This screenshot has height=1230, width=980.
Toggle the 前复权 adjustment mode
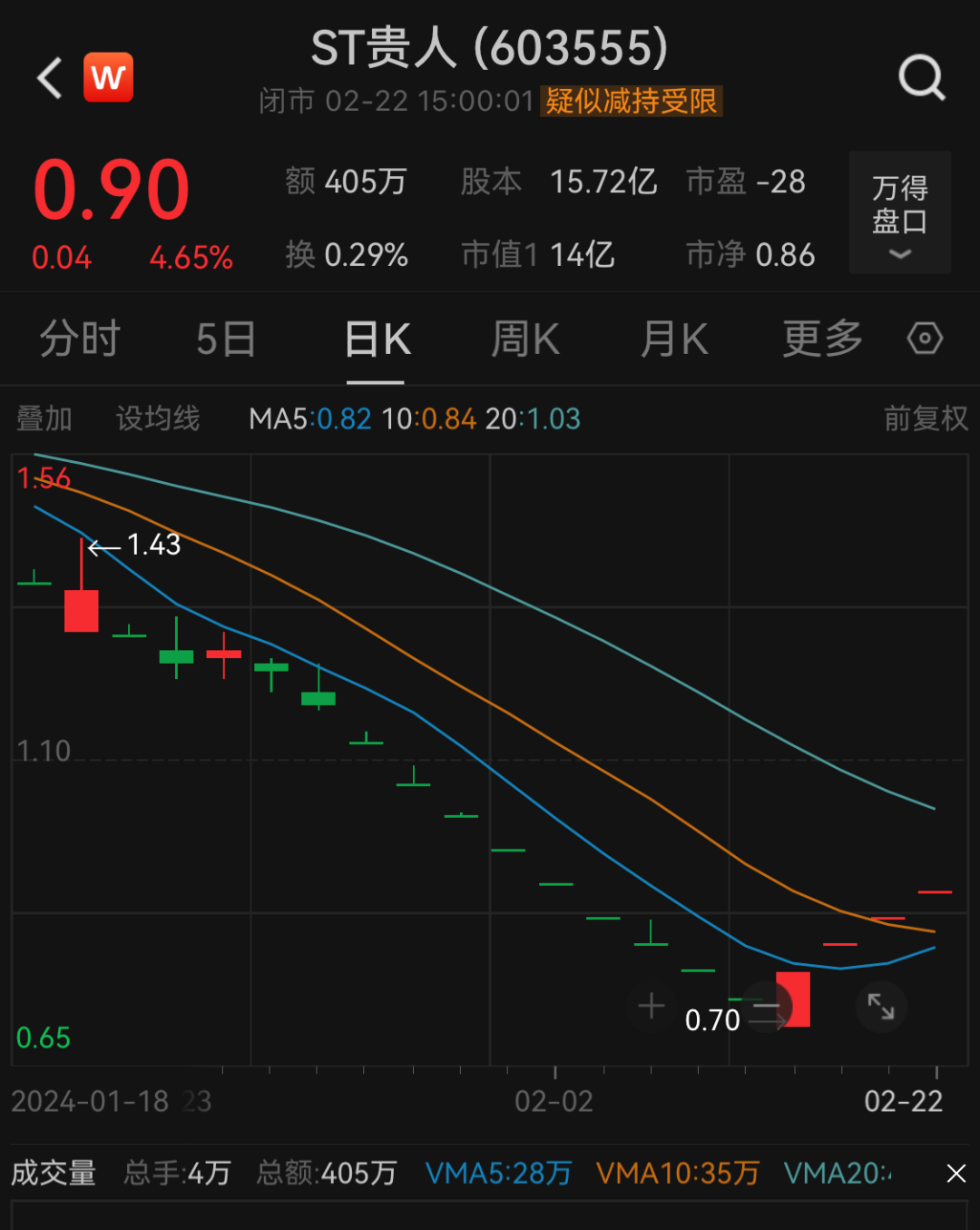click(926, 418)
